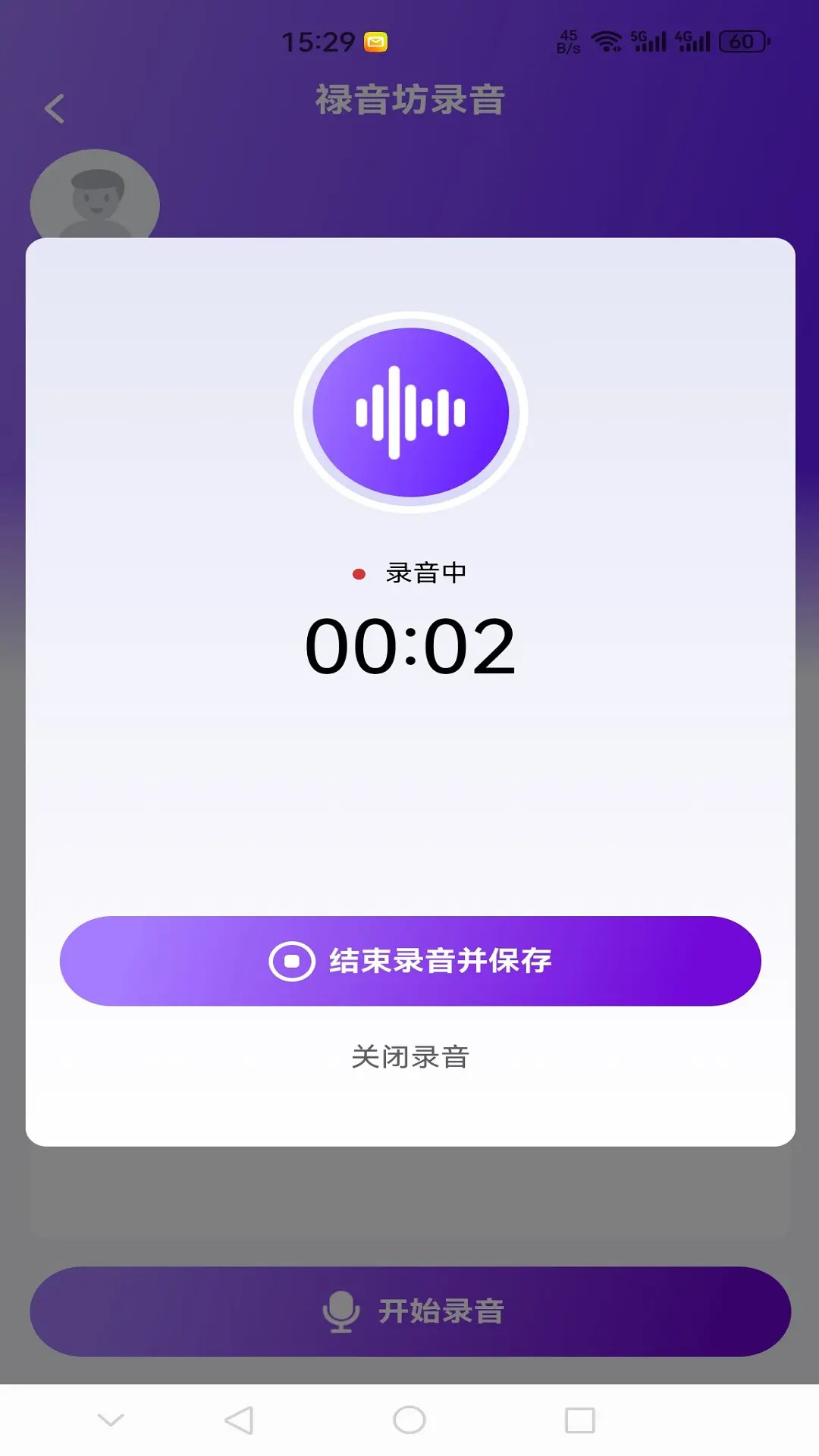Tap 关闭录音 to close recording
Image resolution: width=819 pixels, height=1456 pixels.
tap(409, 1056)
